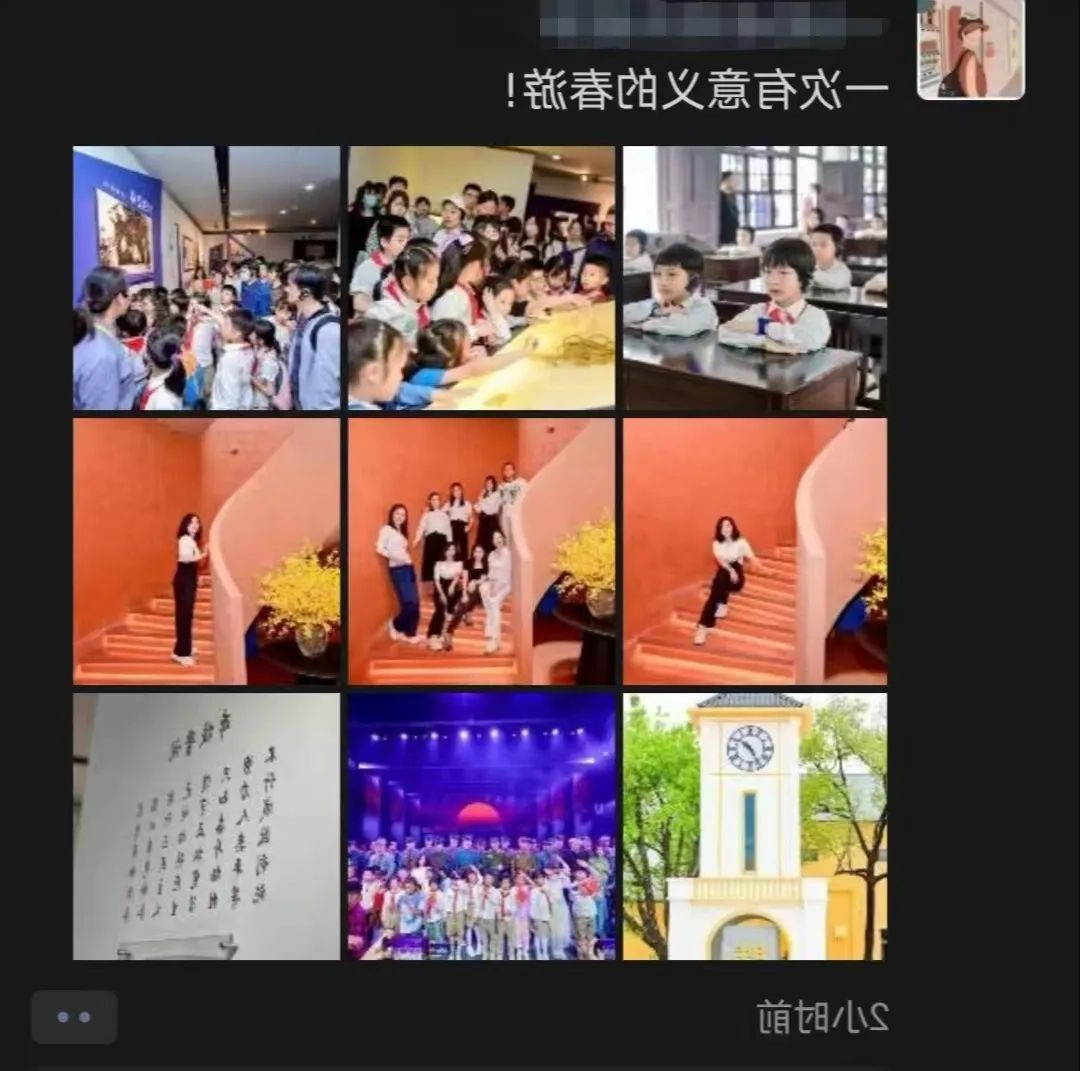
Task: Open the blurred username above the caption
Action: pos(712,25)
